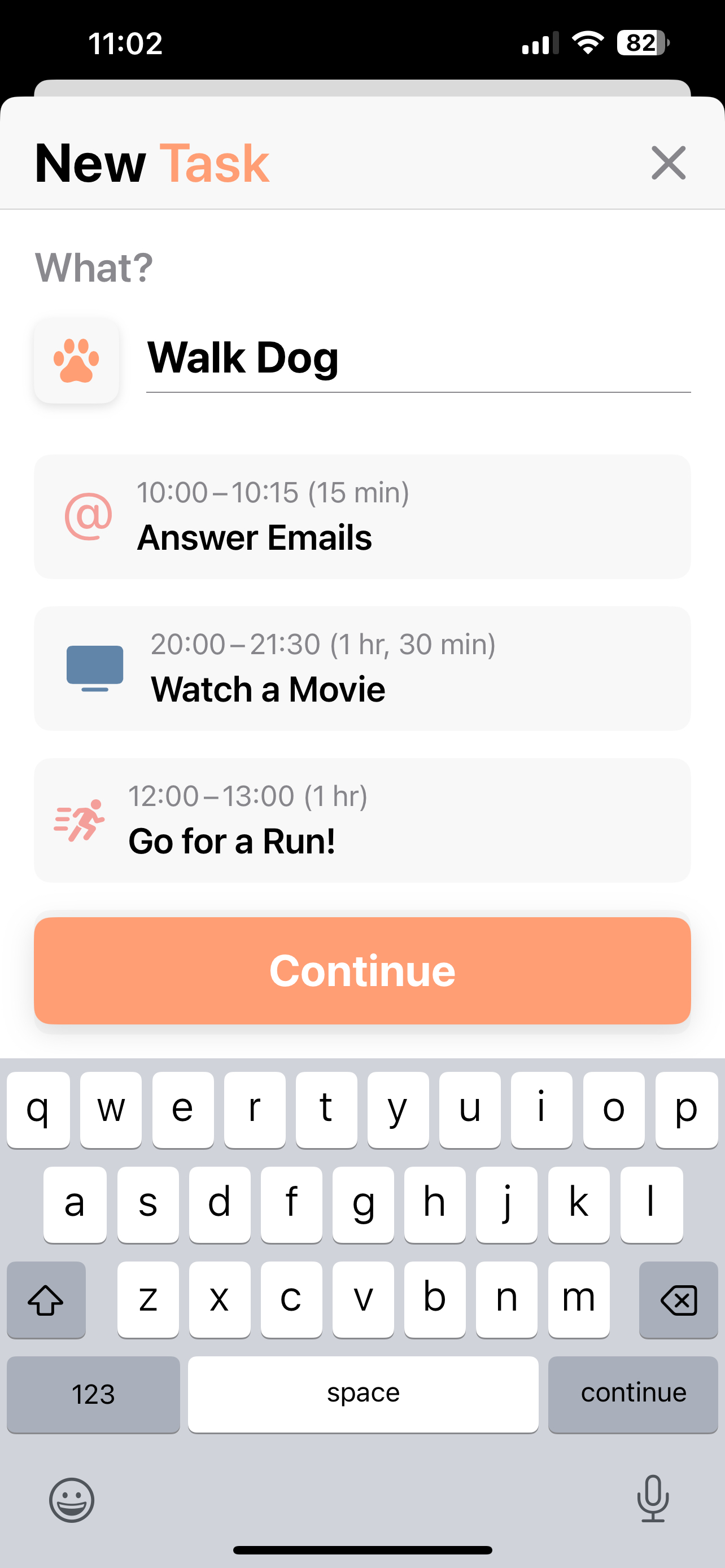This screenshot has width=725, height=1568.
Task: Switch keyboard to 123 numbers layout
Action: pyautogui.click(x=93, y=1394)
